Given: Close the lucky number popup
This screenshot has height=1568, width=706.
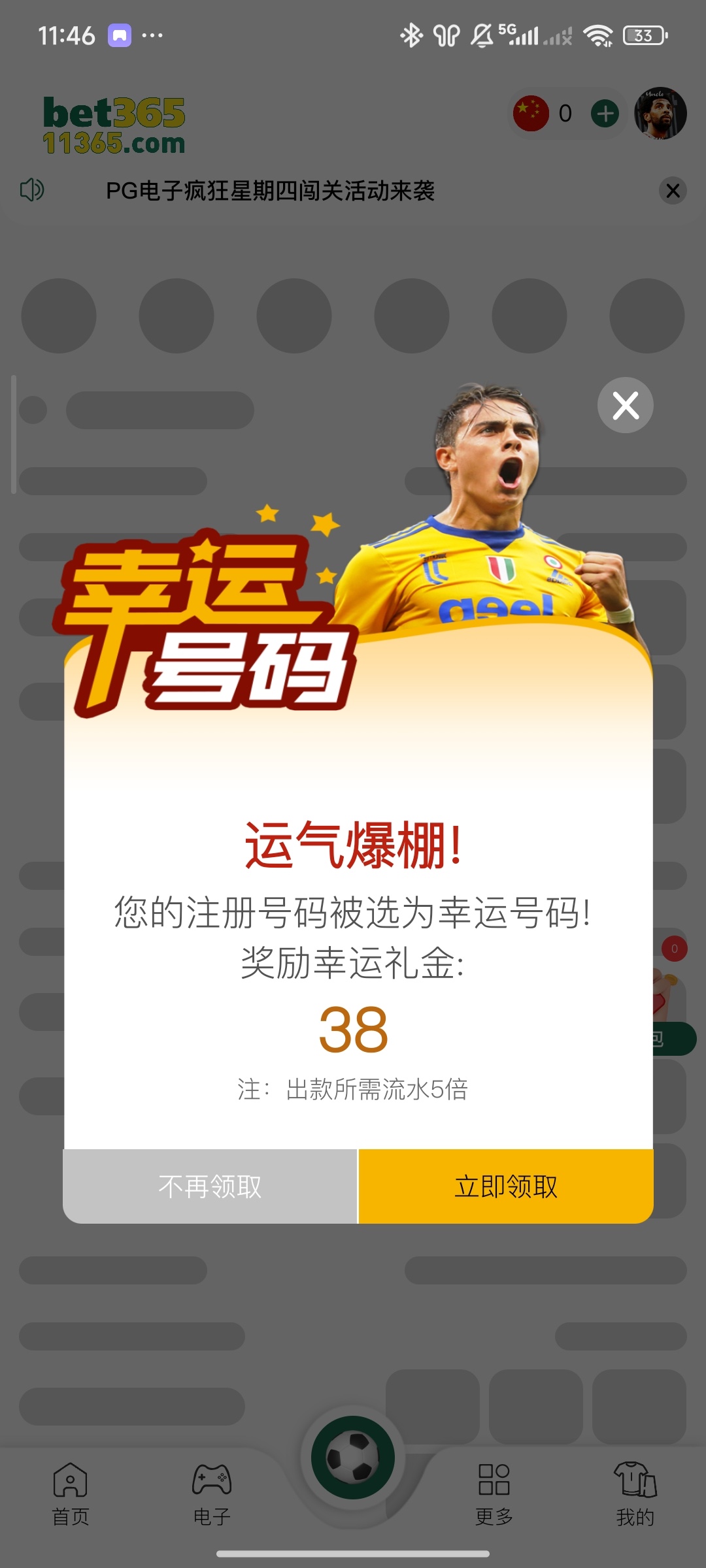Looking at the screenshot, I should (625, 406).
